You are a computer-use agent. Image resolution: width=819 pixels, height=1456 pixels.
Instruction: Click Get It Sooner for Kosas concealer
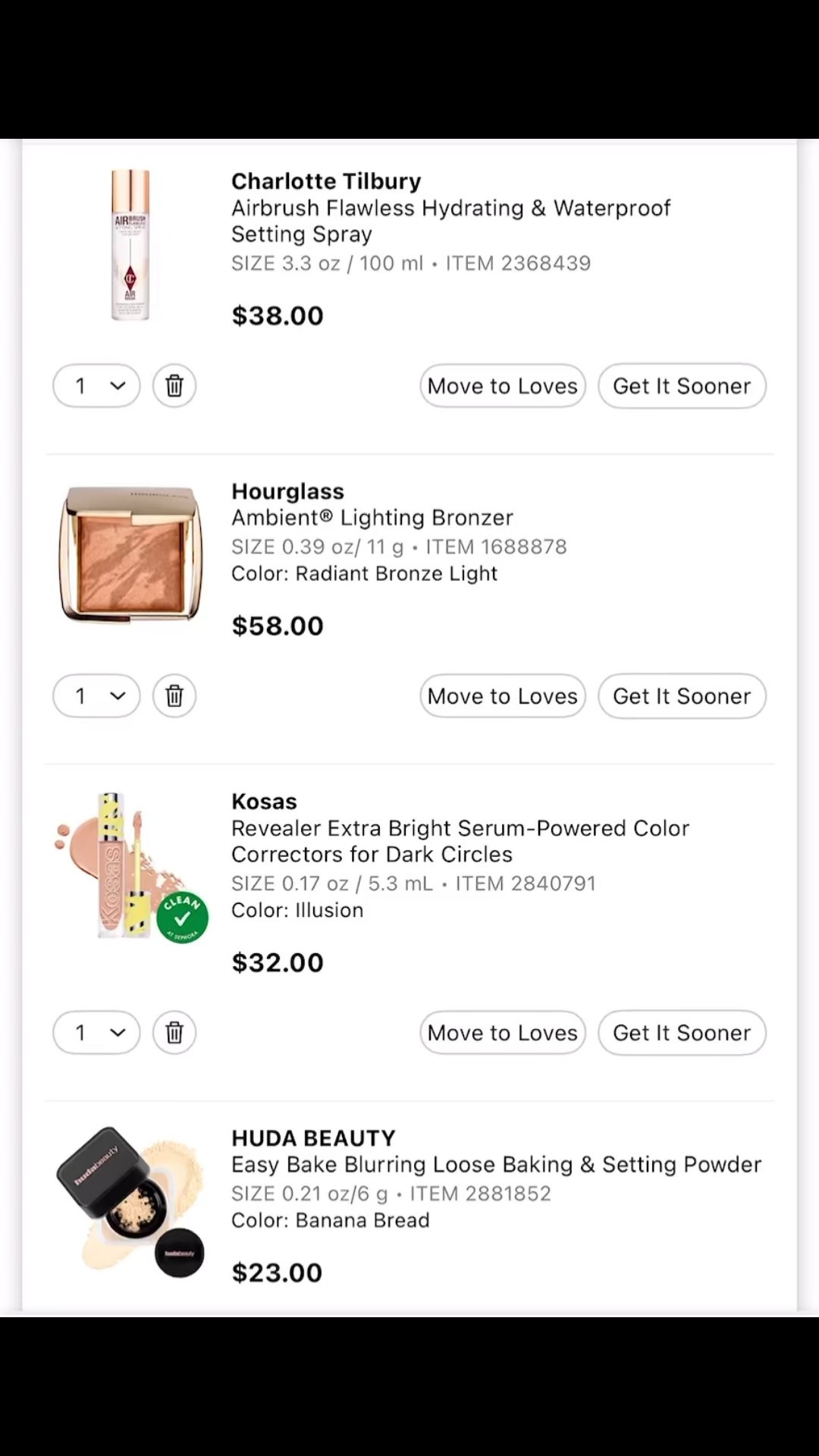point(681,1032)
